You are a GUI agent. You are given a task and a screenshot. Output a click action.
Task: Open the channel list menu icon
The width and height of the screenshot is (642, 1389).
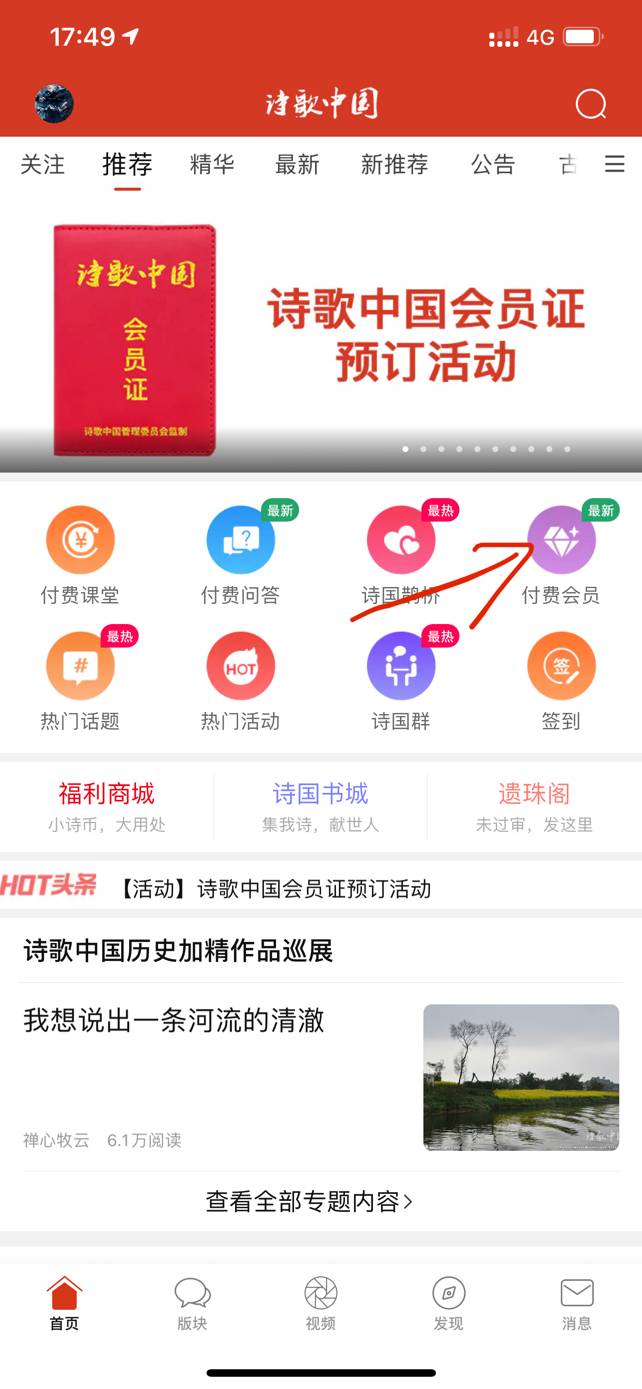click(615, 164)
